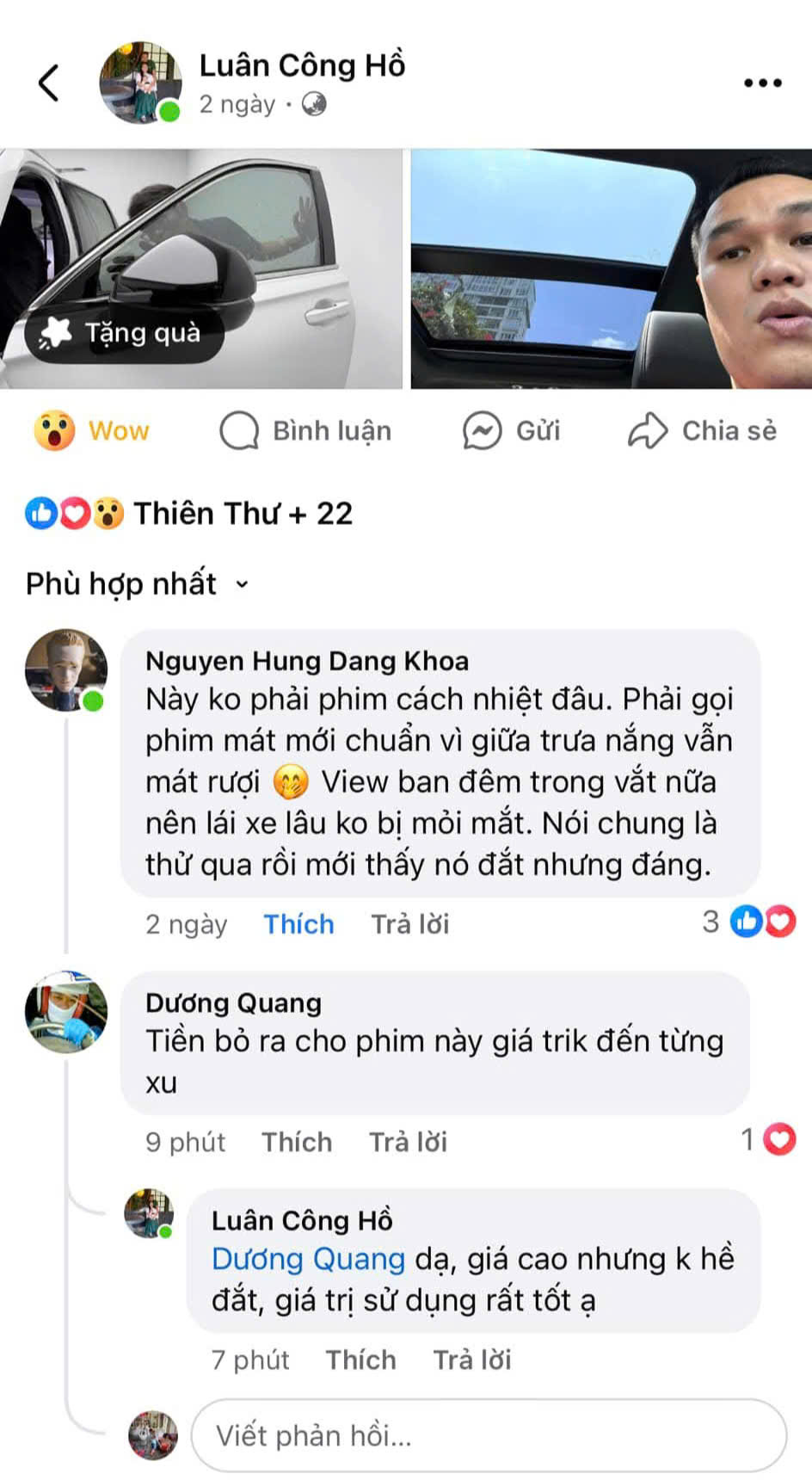Tap Bình luận to comment on post
The height and width of the screenshot is (1480, 812).
pyautogui.click(x=305, y=431)
